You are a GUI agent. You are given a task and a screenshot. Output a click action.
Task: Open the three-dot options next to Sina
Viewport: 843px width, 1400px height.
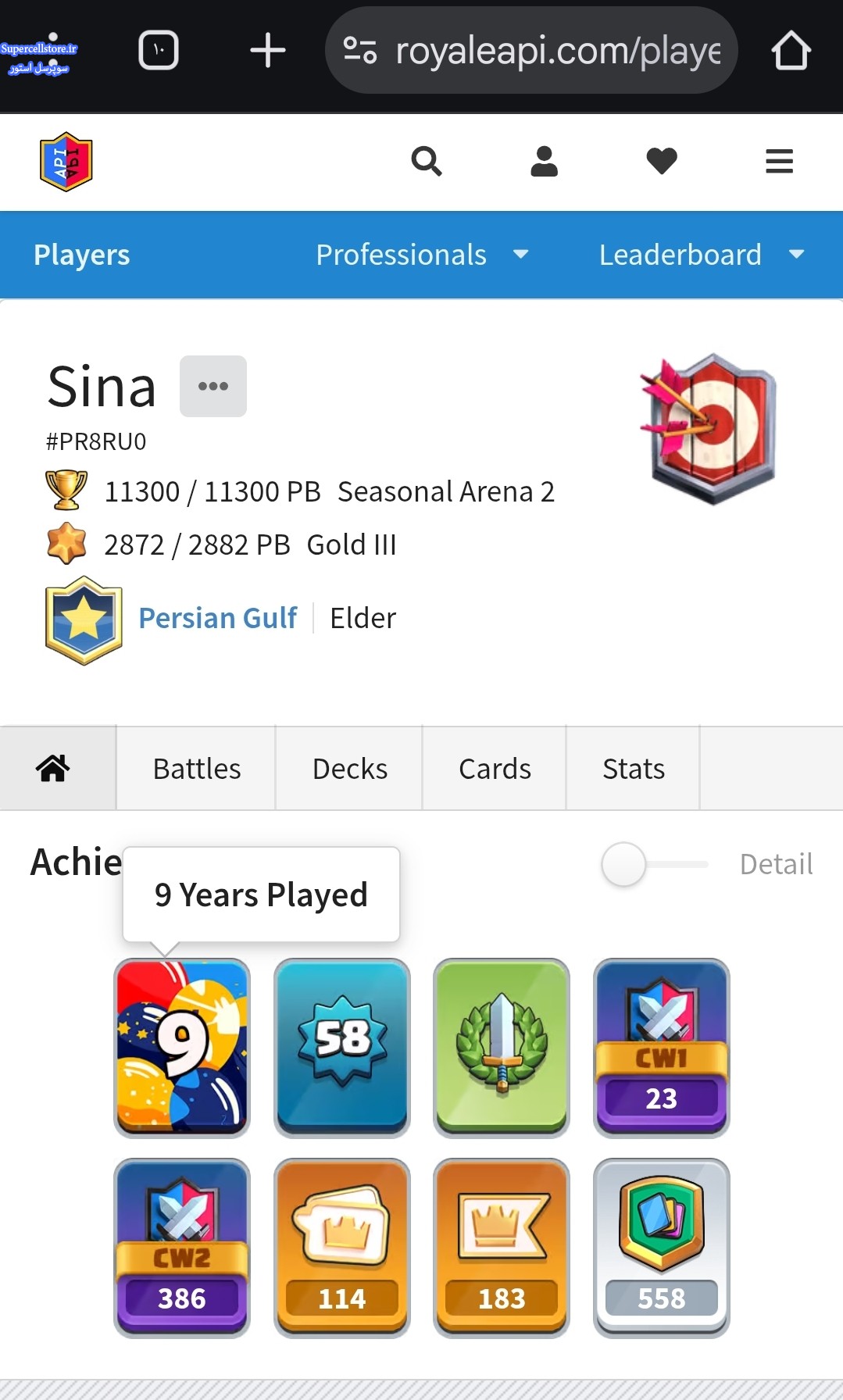(213, 386)
